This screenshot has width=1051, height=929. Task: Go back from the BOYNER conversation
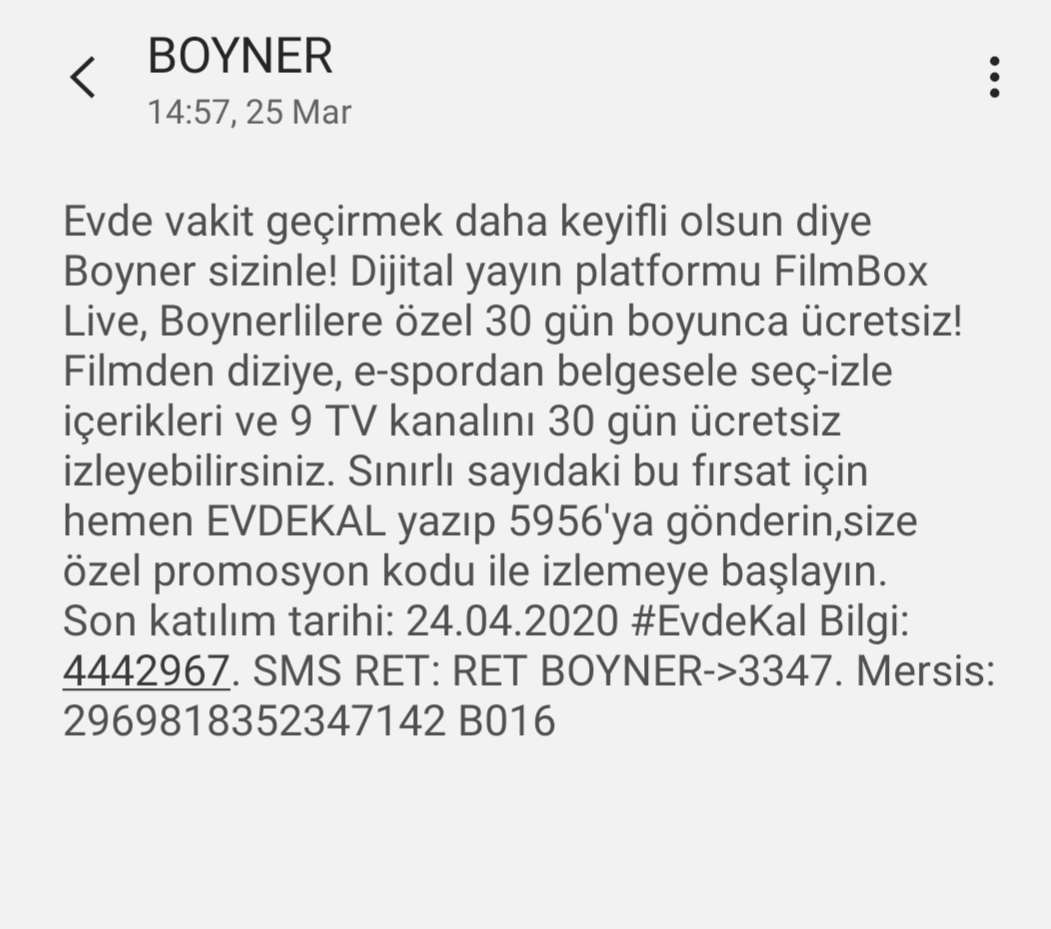pyautogui.click(x=82, y=78)
